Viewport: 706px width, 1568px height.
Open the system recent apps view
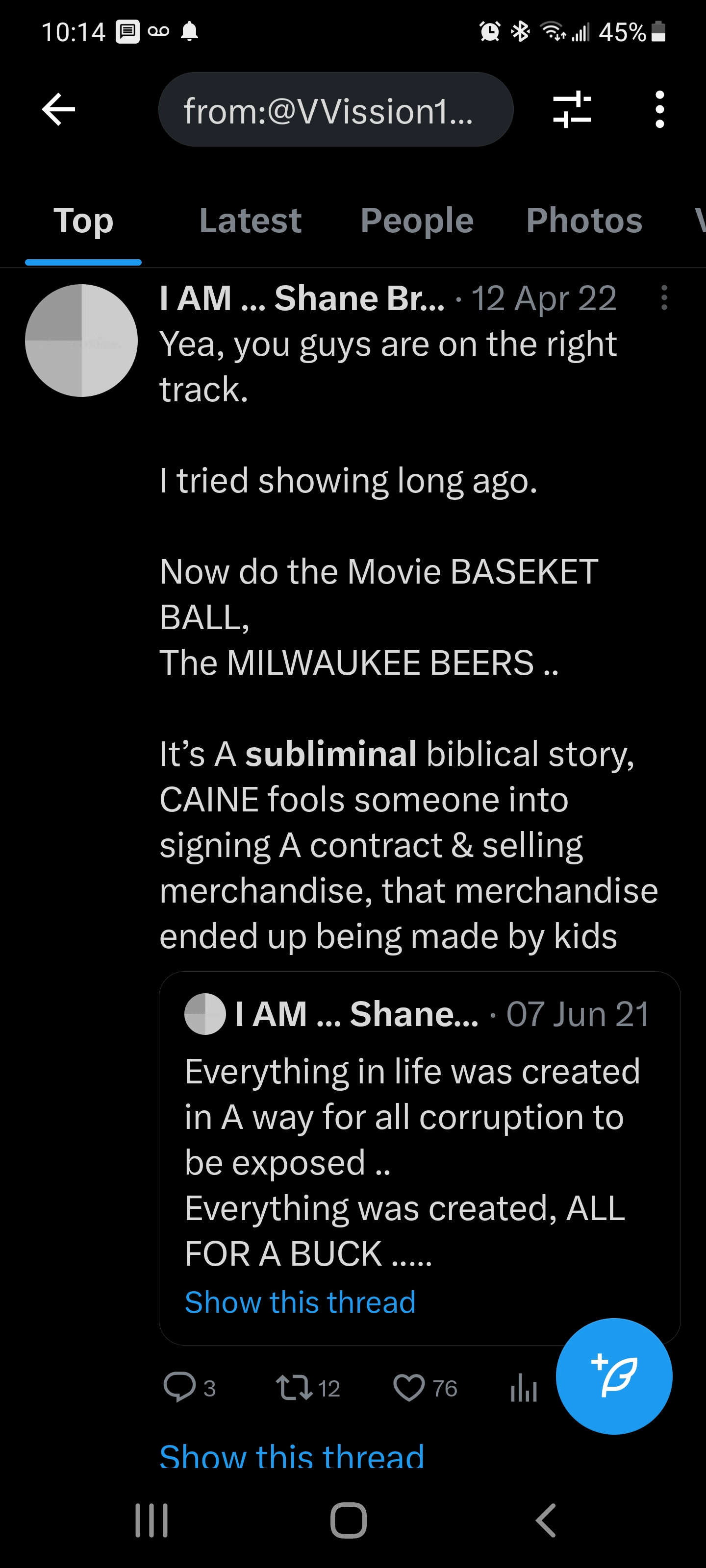click(151, 1520)
